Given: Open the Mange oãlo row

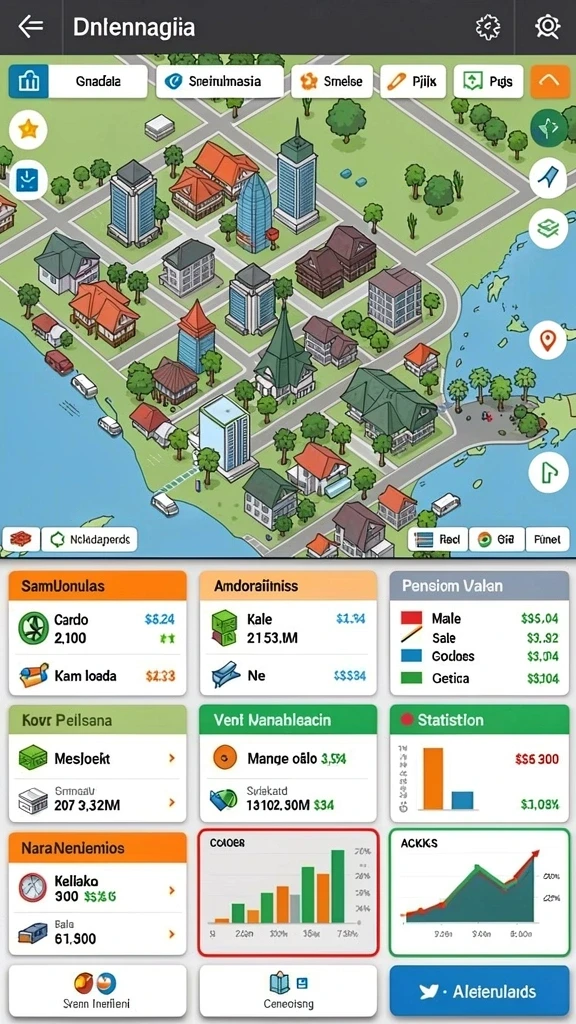Looking at the screenshot, I should pos(288,758).
